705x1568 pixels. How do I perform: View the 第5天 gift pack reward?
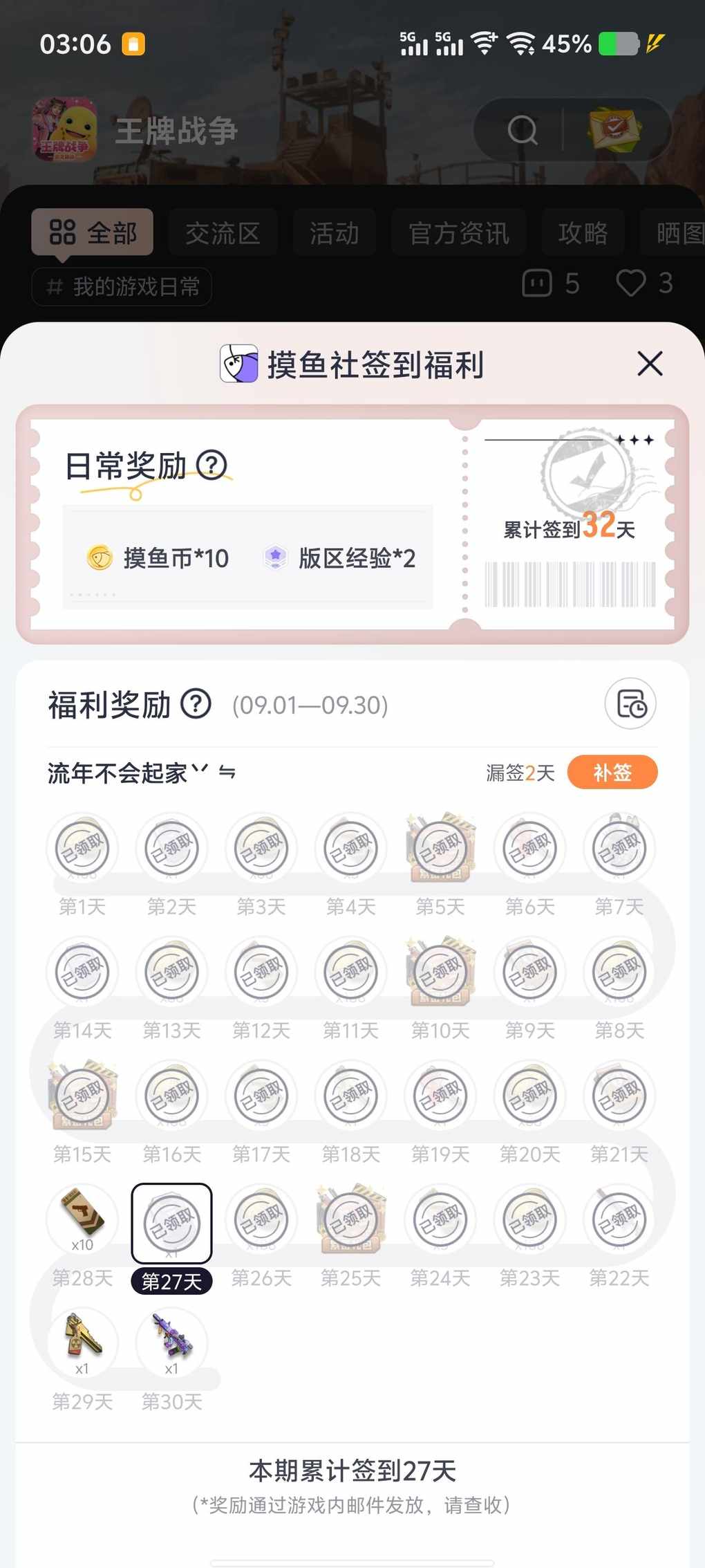(x=440, y=848)
